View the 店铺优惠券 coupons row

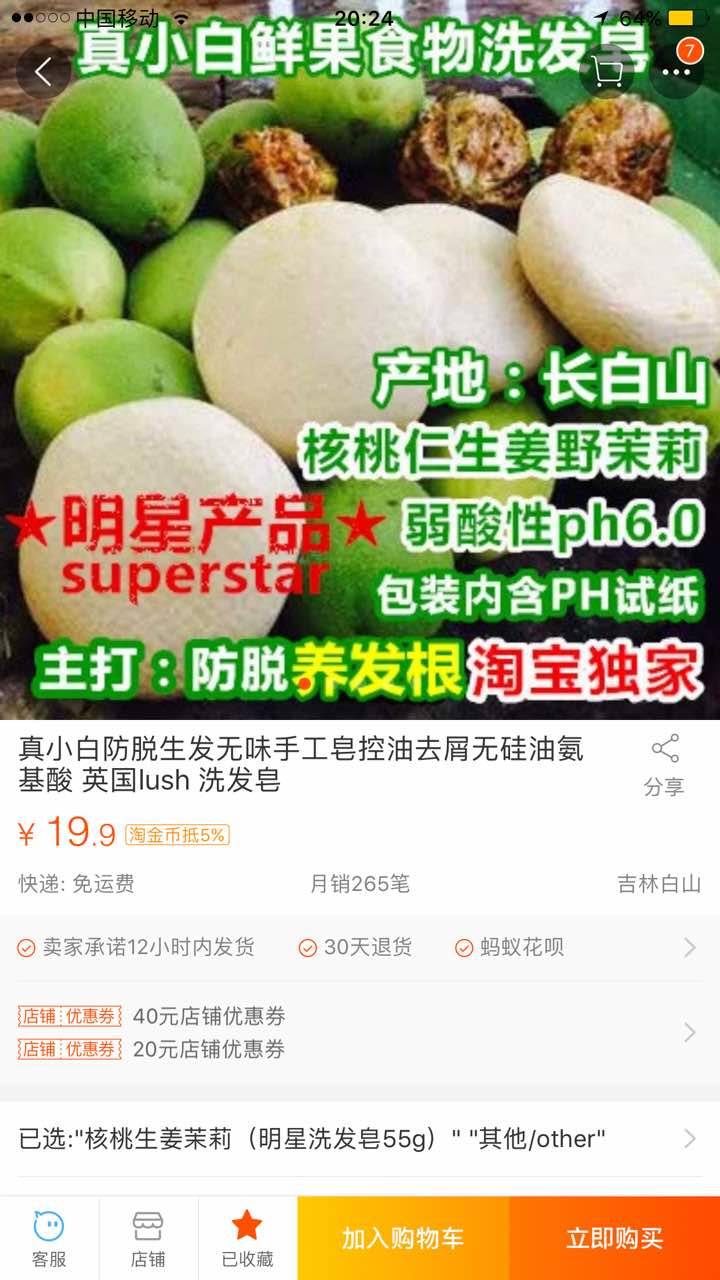pyautogui.click(x=360, y=1032)
